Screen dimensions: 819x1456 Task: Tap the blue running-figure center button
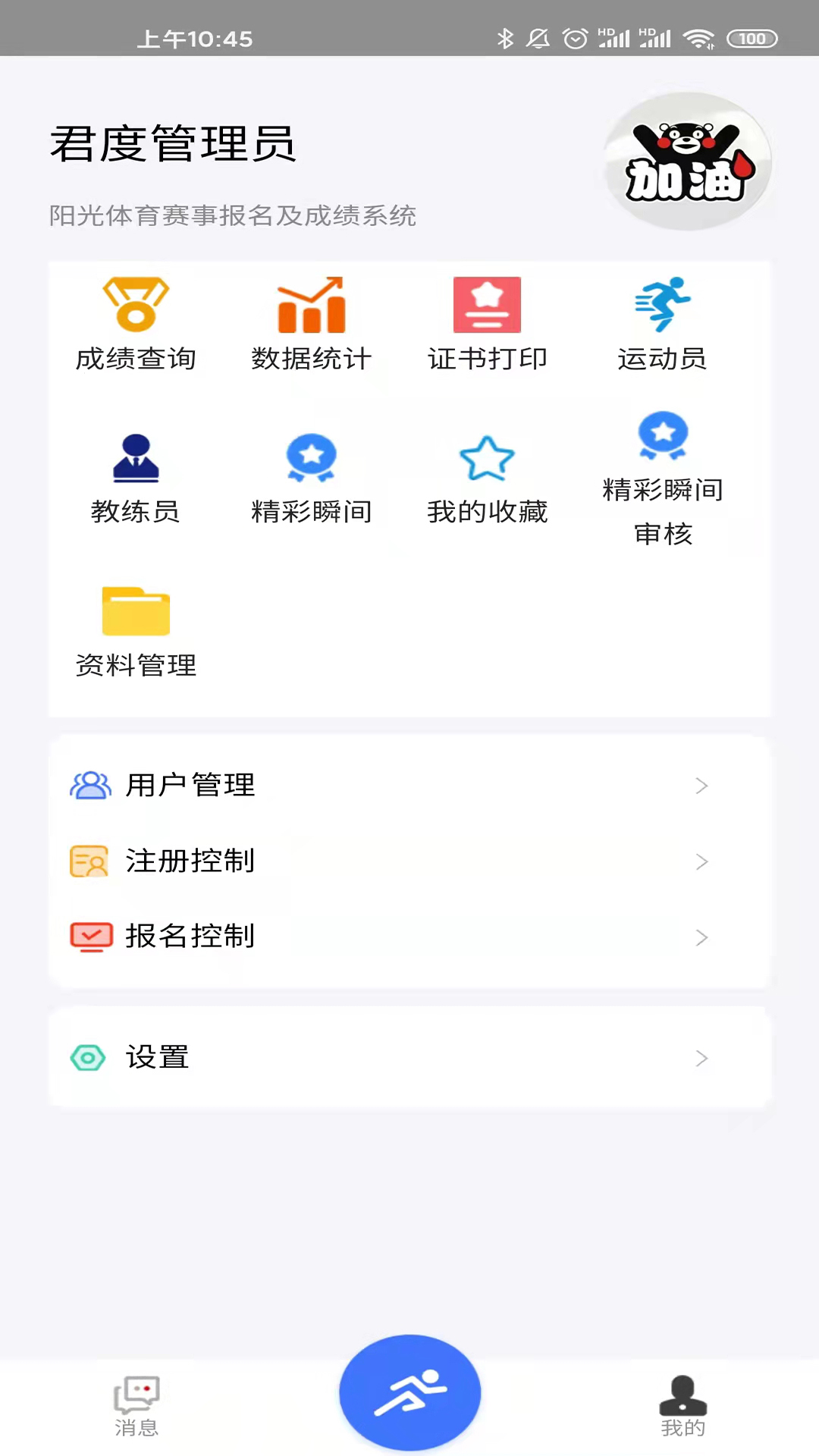[x=409, y=1392]
